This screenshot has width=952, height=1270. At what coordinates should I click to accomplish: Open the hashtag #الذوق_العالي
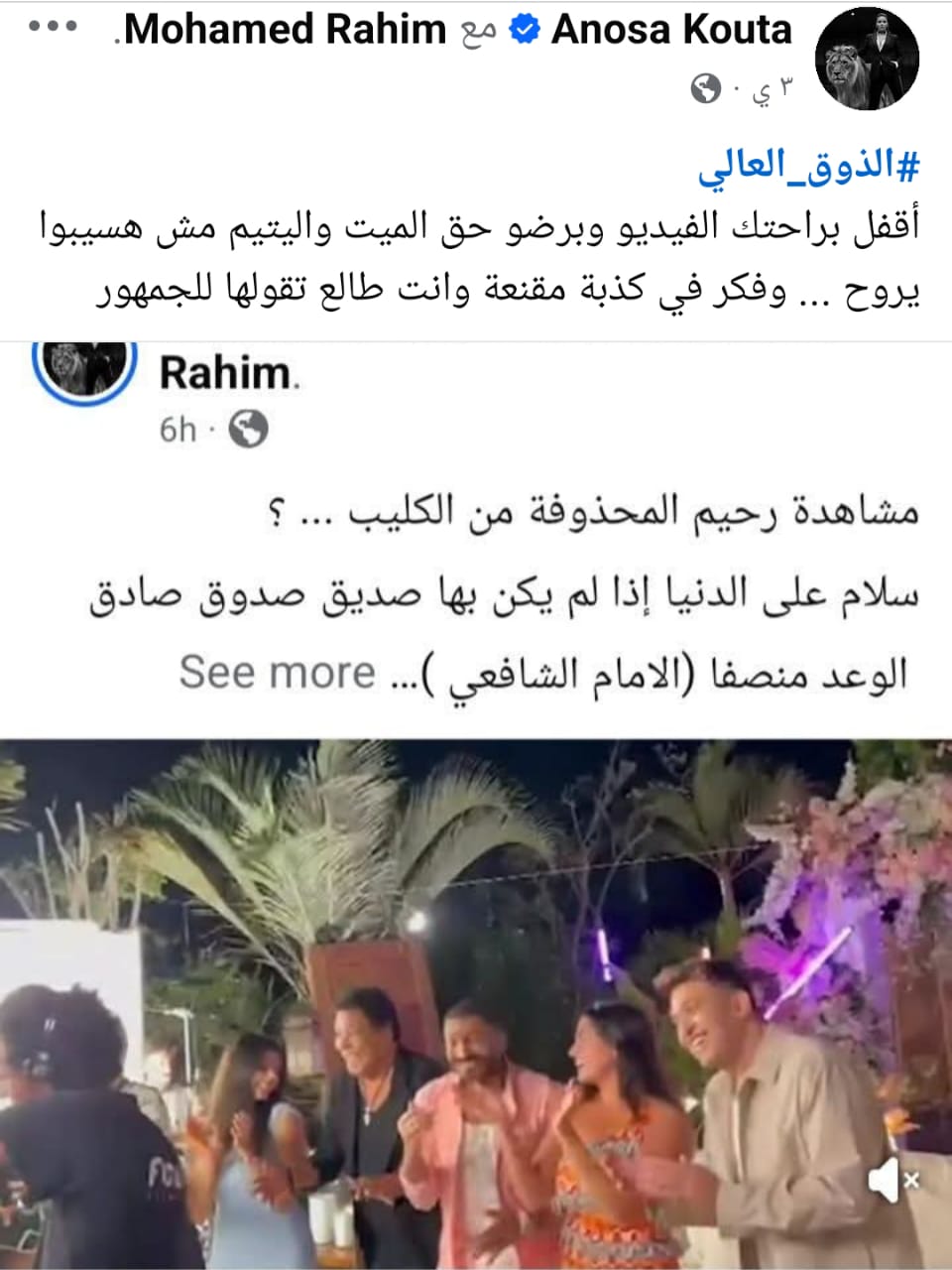808,167
